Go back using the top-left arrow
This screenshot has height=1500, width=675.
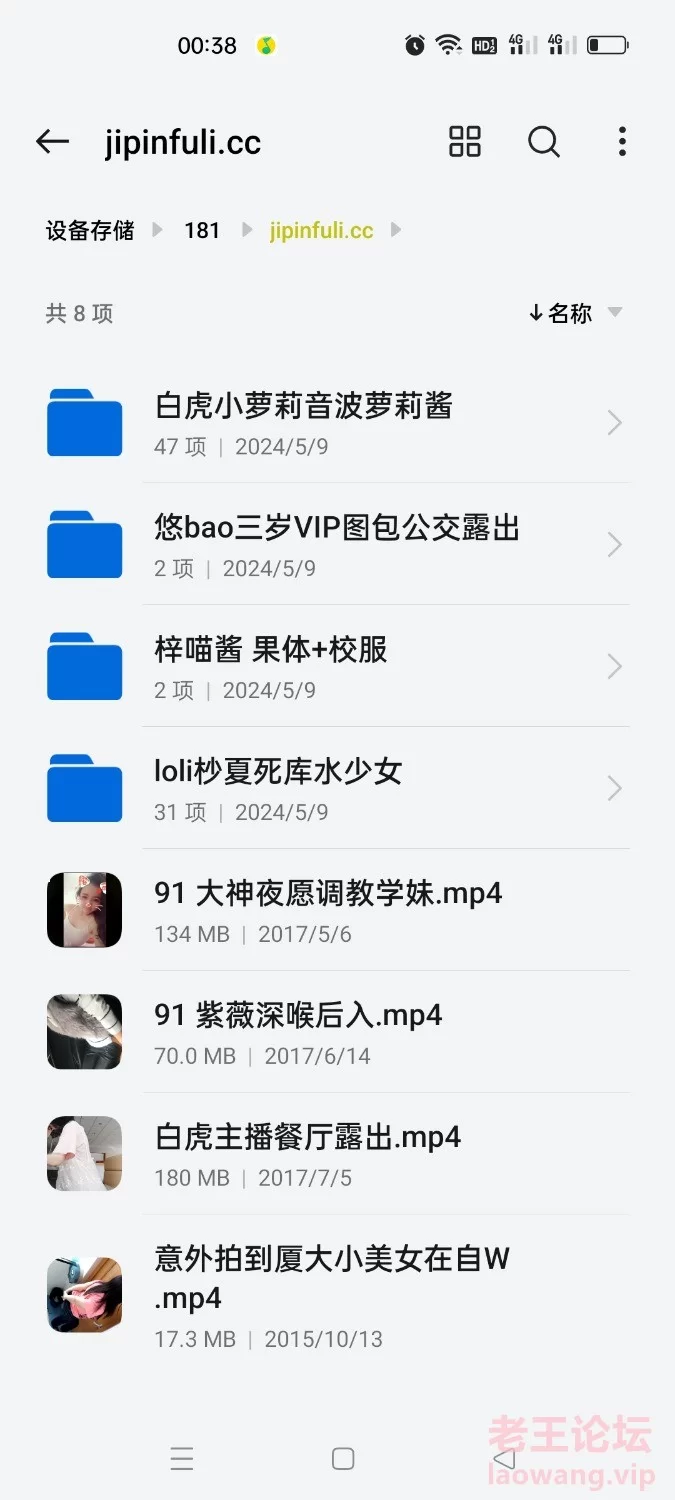pos(52,142)
